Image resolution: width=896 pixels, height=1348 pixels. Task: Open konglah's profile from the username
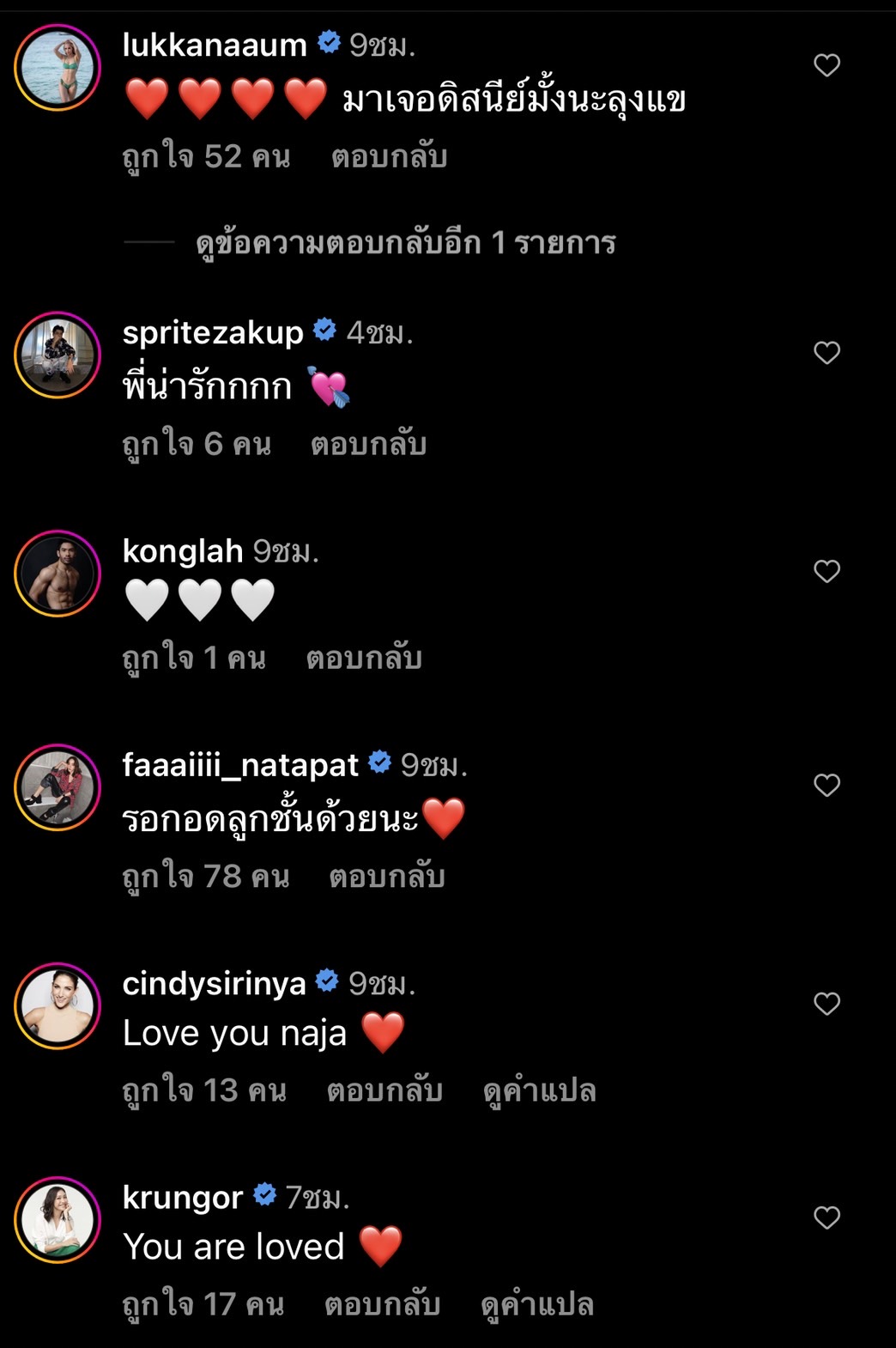pyautogui.click(x=181, y=550)
